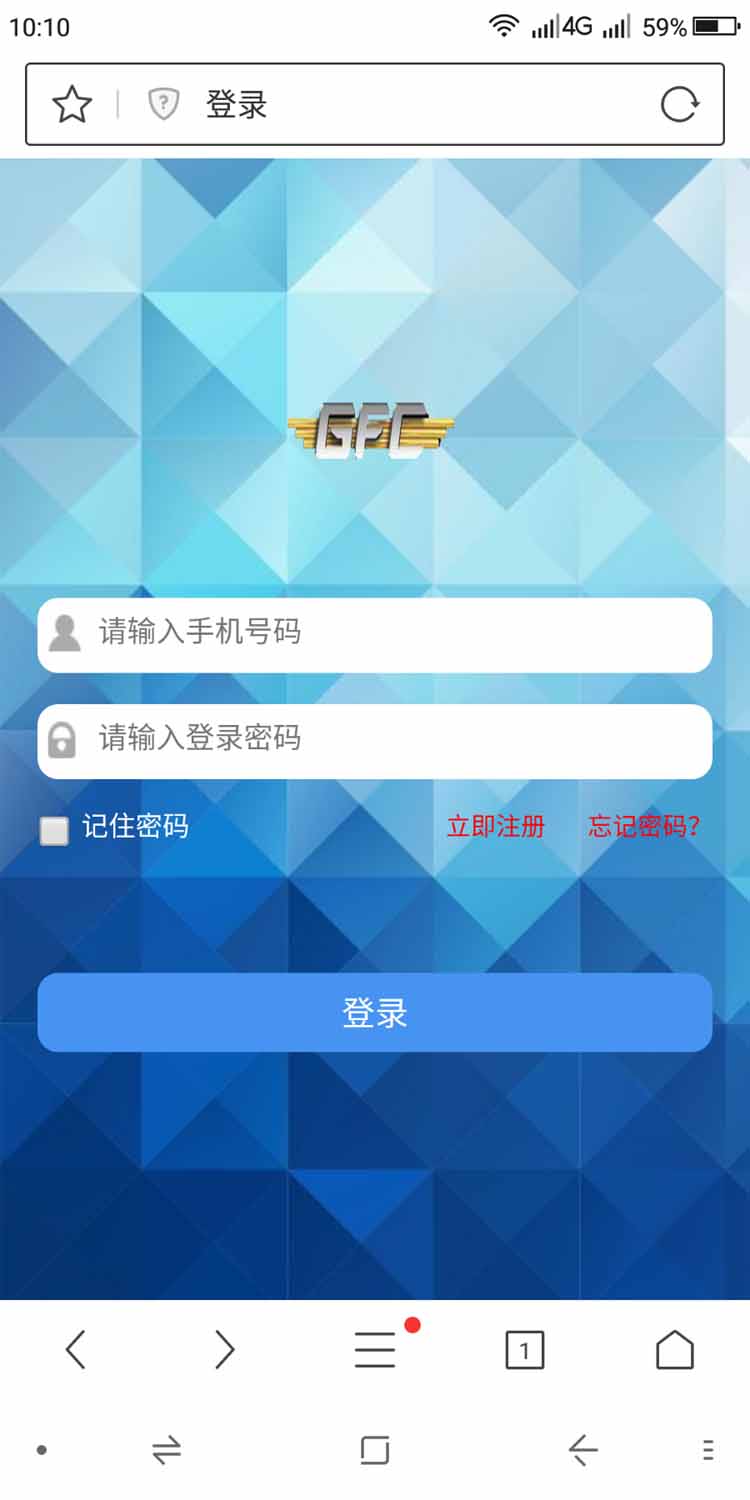Viewport: 750px width, 1500px height.
Task: Check the 记住密码 remember password box
Action: pos(54,830)
